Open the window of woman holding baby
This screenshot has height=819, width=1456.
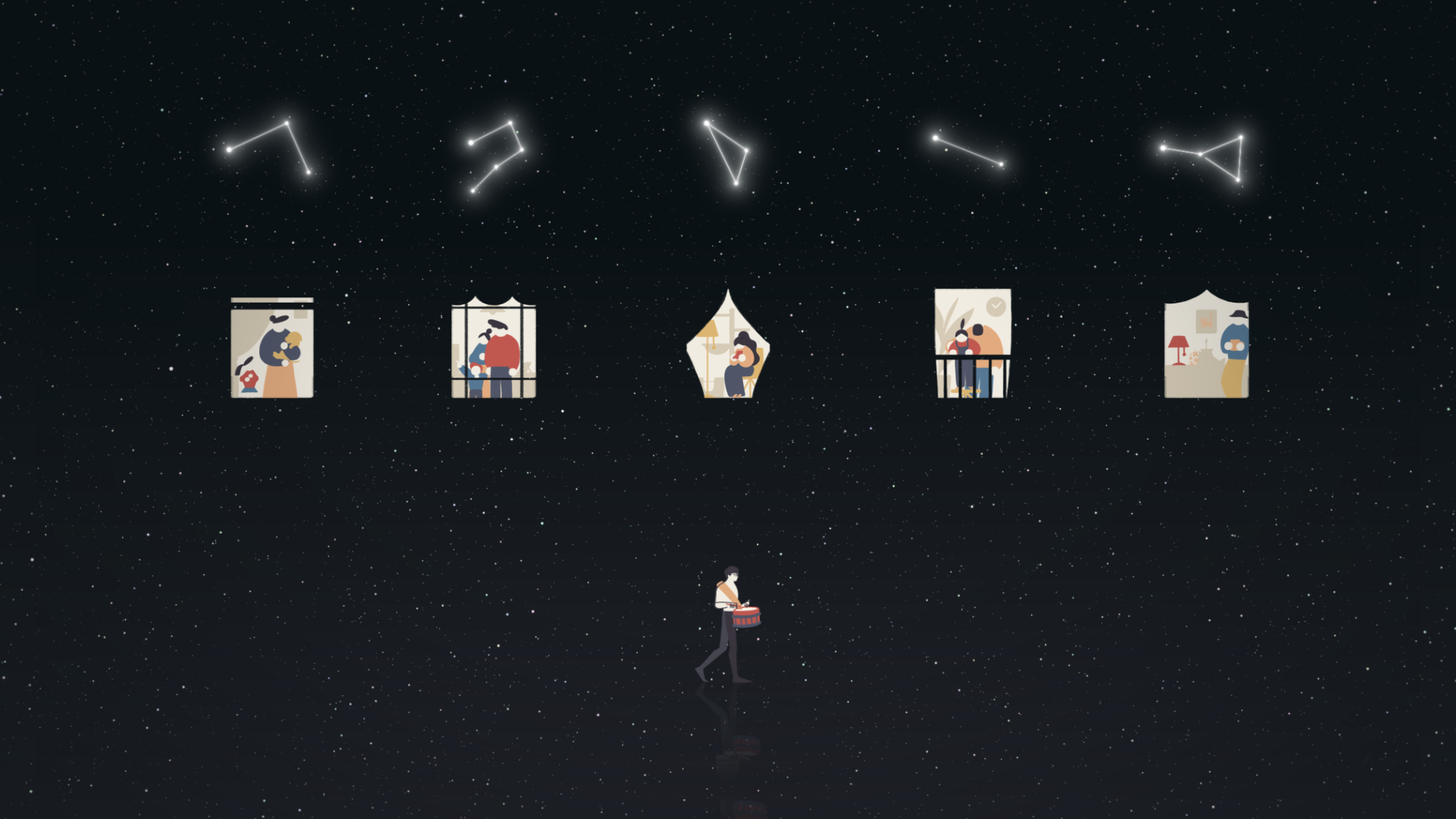coord(271,349)
